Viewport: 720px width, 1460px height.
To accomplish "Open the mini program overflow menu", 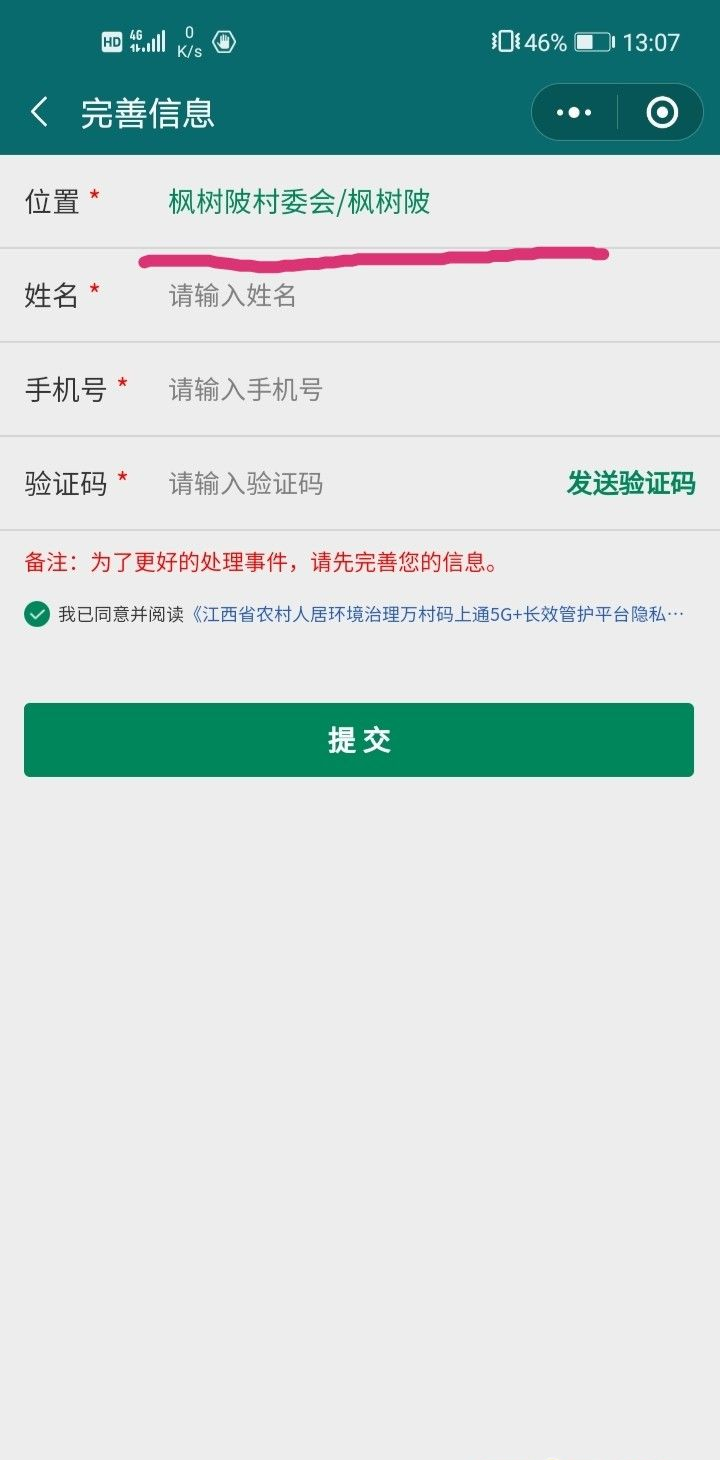I will point(574,112).
